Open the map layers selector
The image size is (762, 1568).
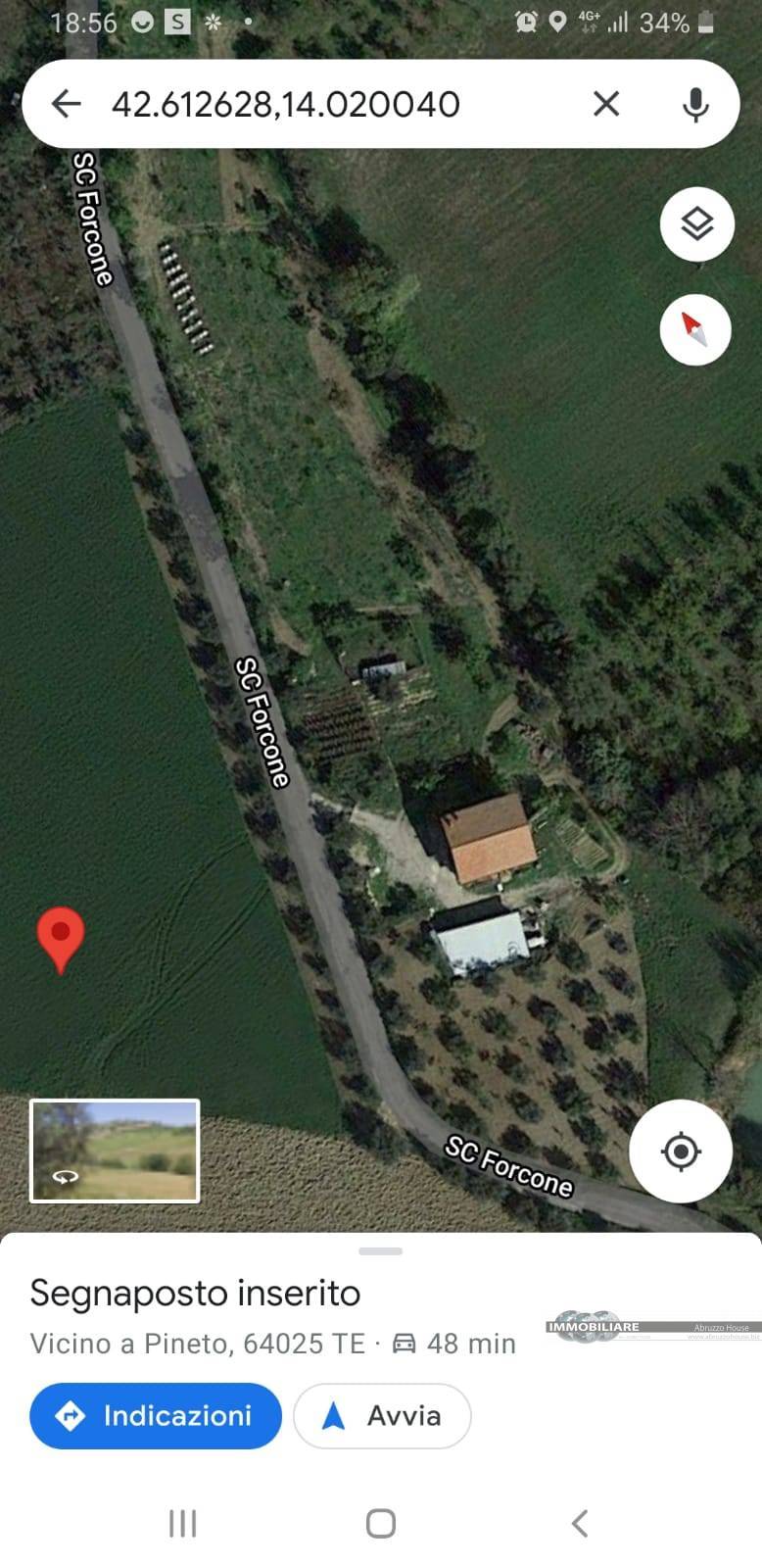click(696, 224)
